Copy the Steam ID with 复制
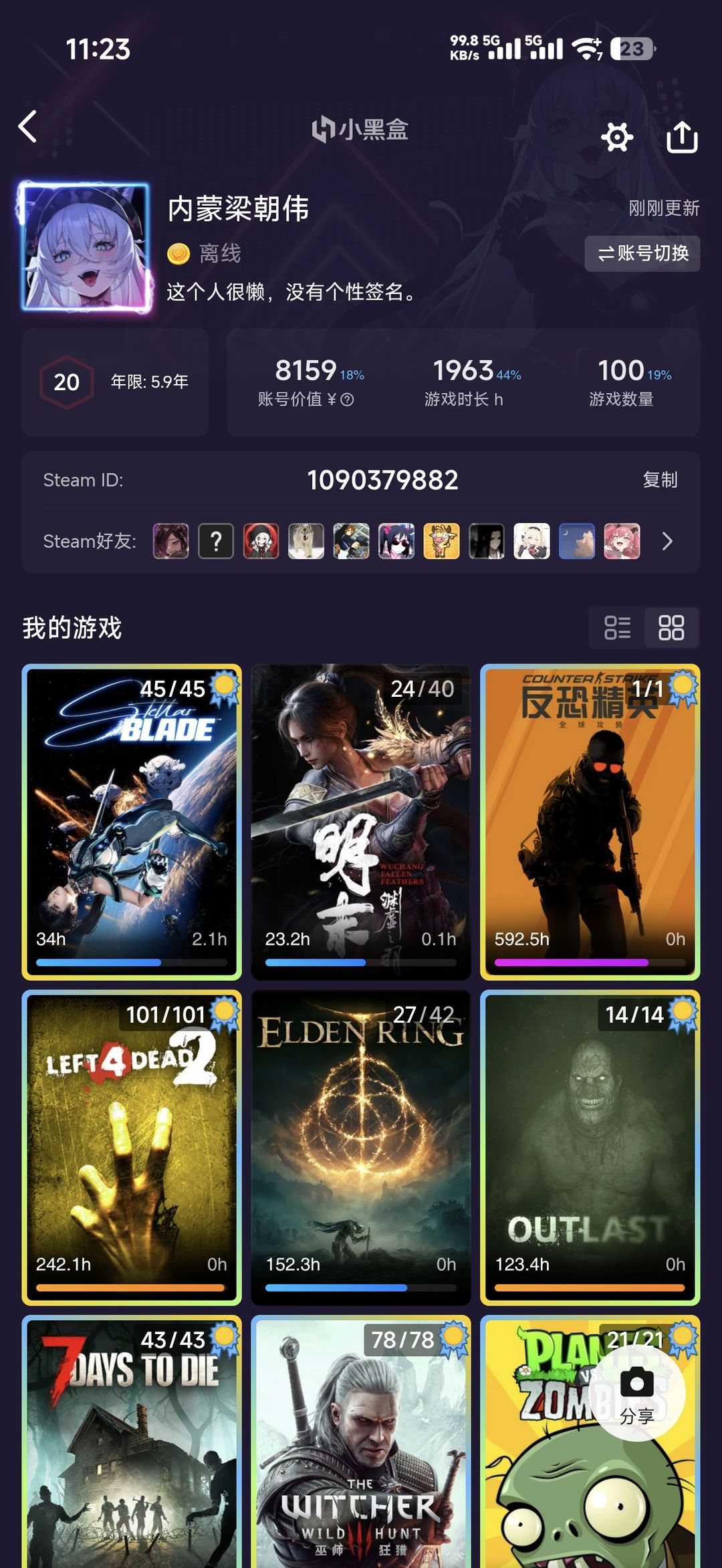 tap(660, 480)
